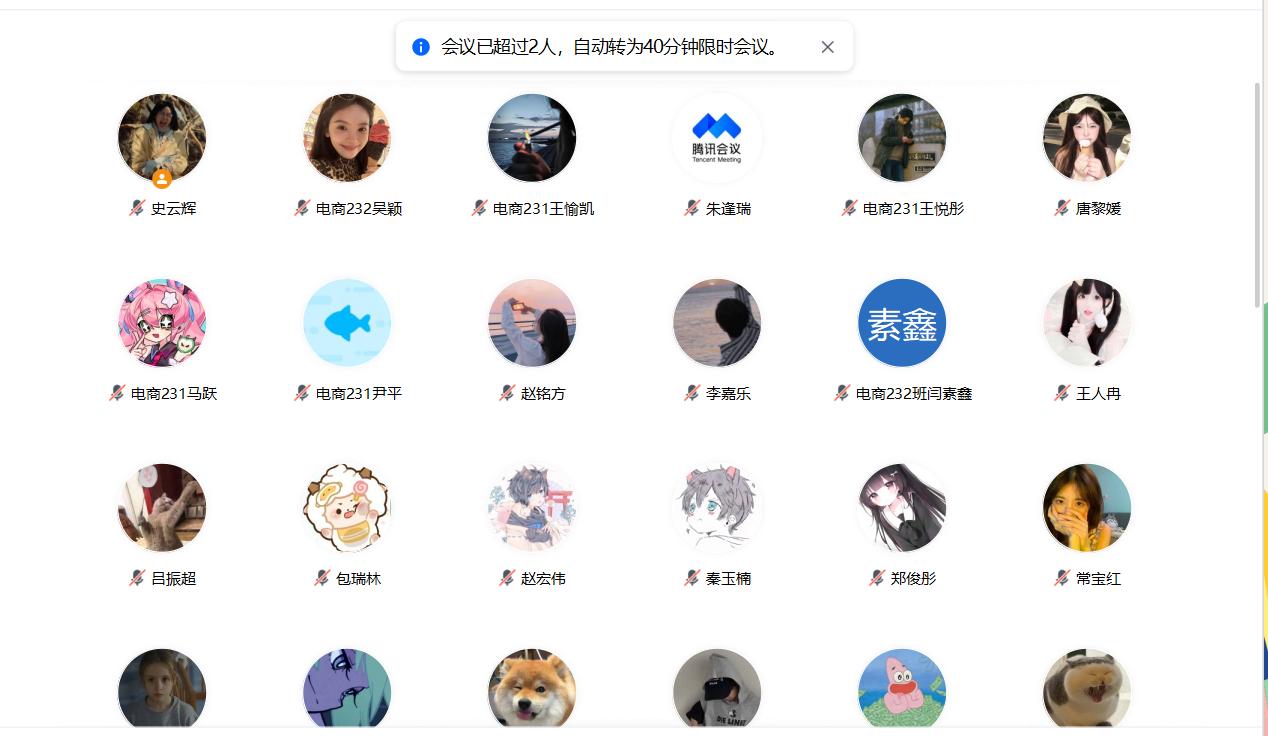Image resolution: width=1268 pixels, height=736 pixels.
Task: Tap participant 唐黎媛's avatar
Action: coord(1087,138)
